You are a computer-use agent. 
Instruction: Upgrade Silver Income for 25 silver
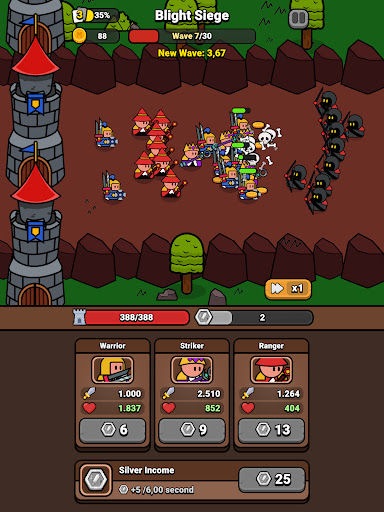coord(272,479)
